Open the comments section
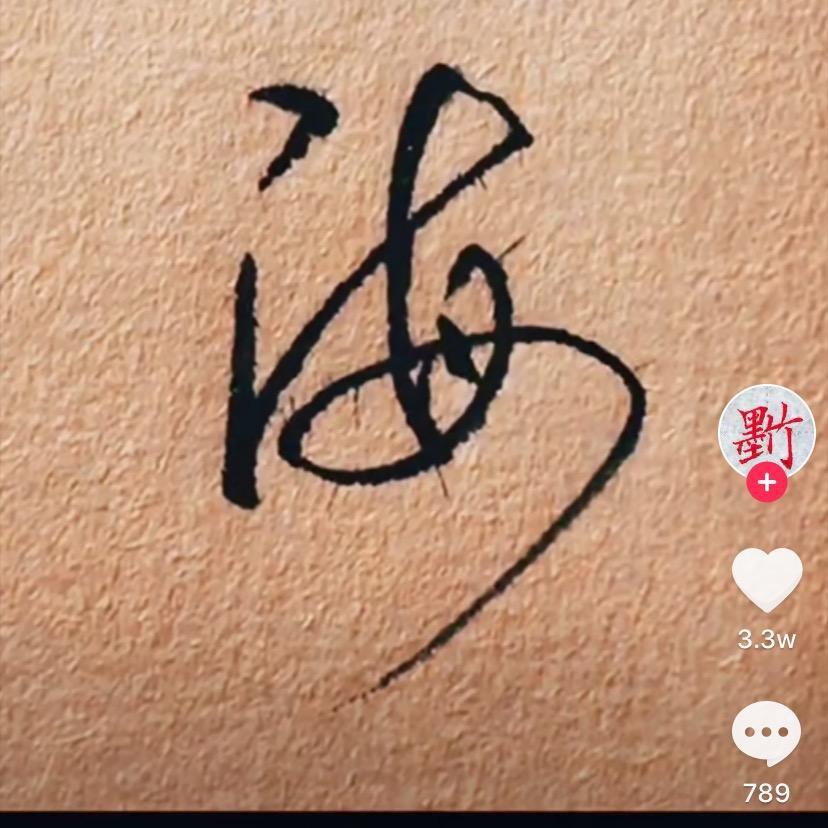 [767, 733]
